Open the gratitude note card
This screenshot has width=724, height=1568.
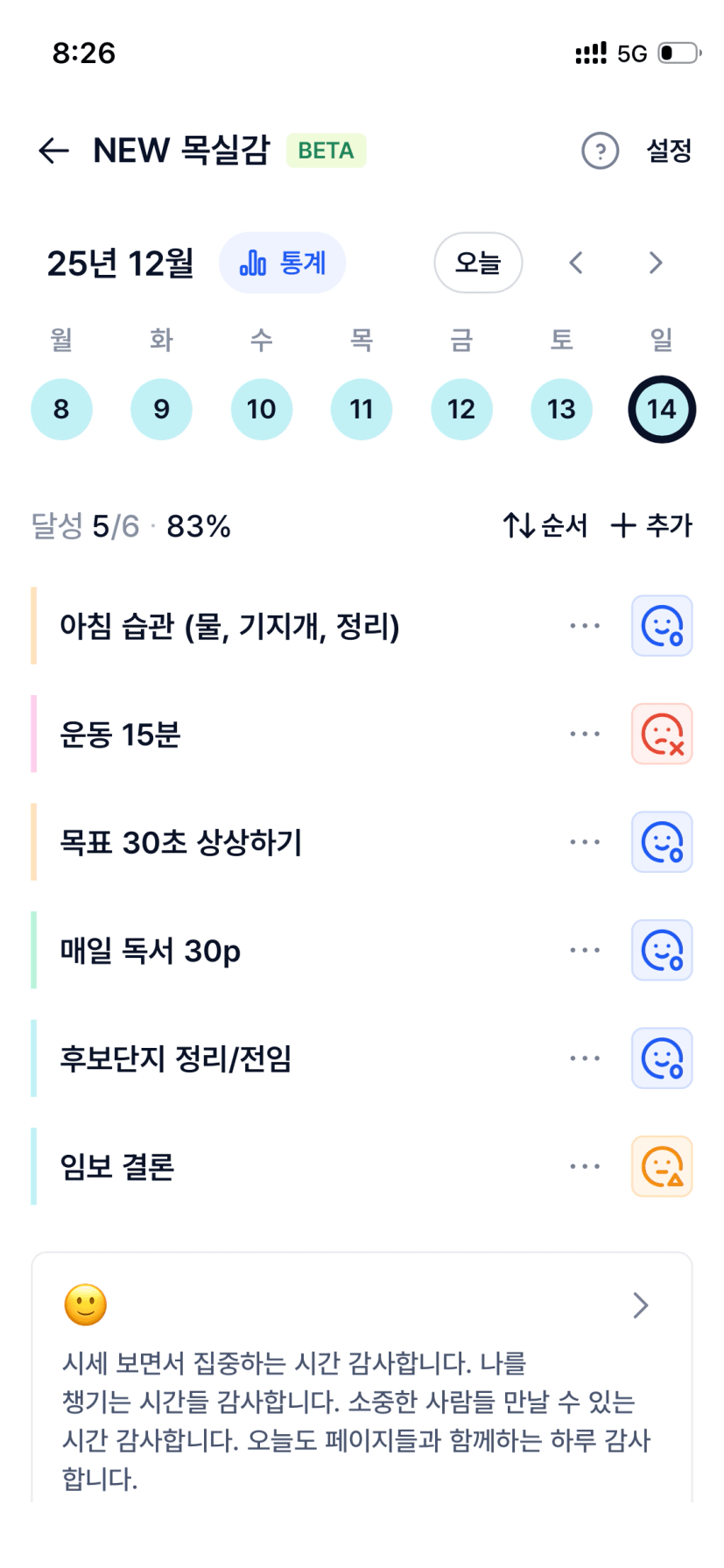pyautogui.click(x=361, y=1383)
